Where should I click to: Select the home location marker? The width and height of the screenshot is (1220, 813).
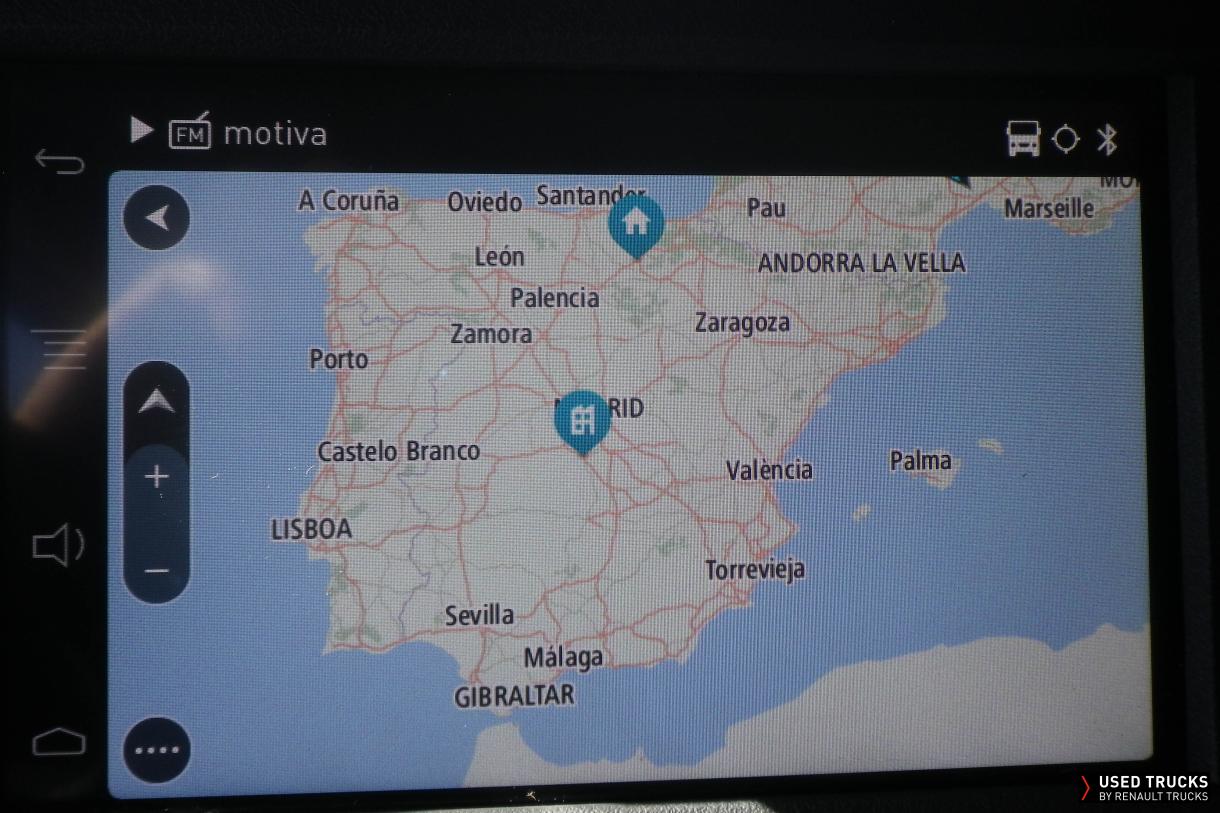[x=635, y=222]
